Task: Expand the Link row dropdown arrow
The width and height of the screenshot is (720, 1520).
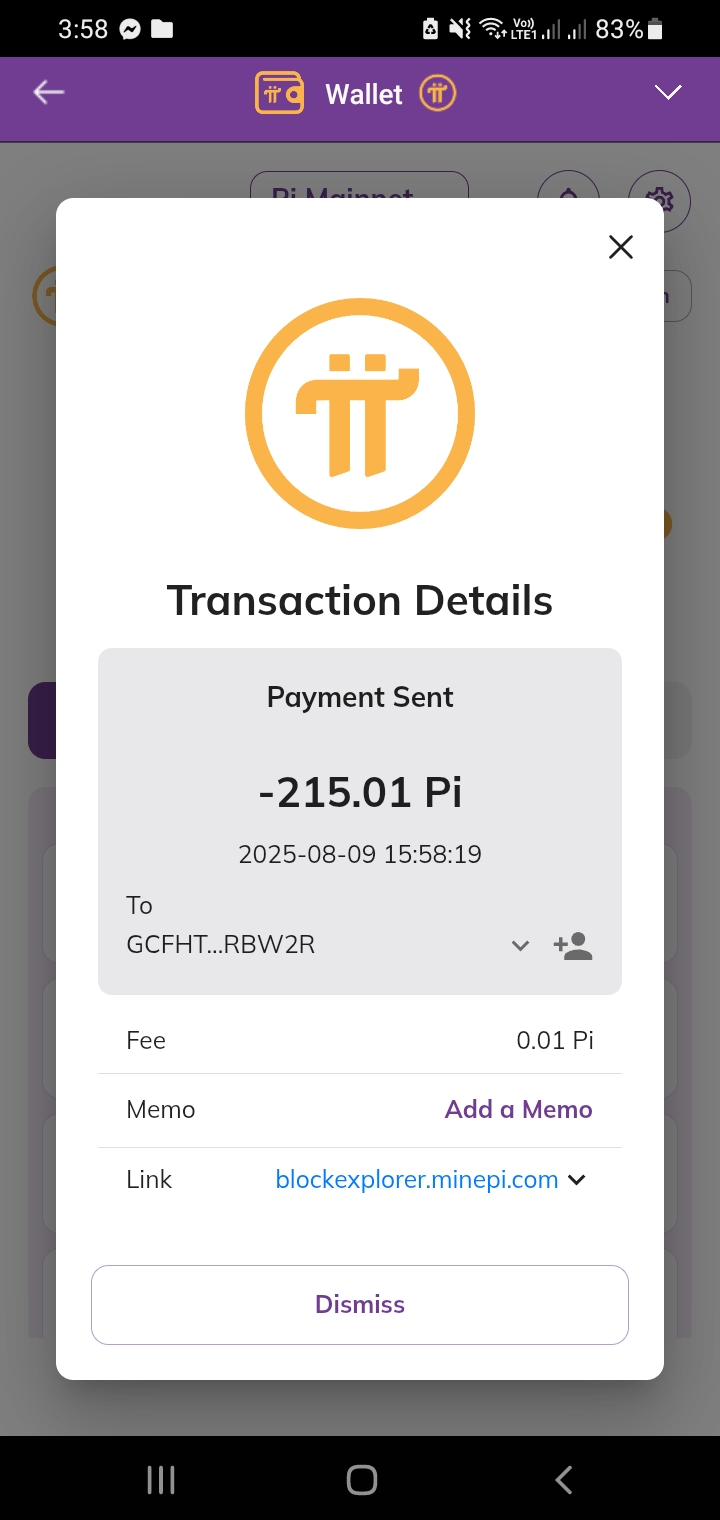Action: [576, 1180]
